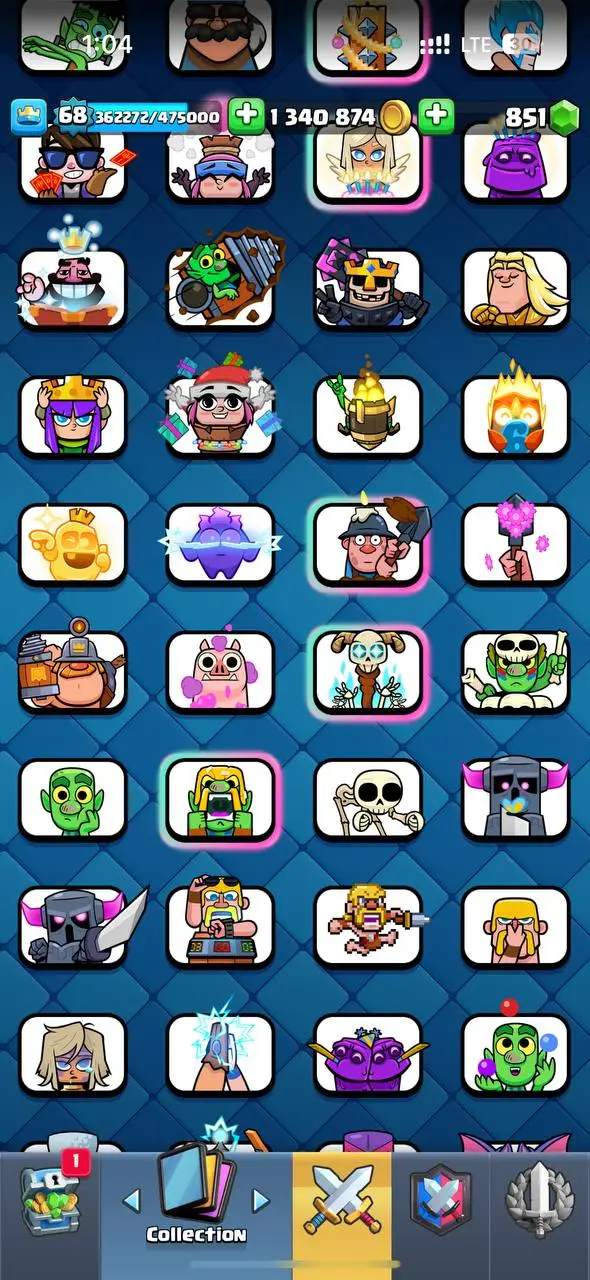
Task: Open the events laurel sword tab
Action: click(539, 1202)
